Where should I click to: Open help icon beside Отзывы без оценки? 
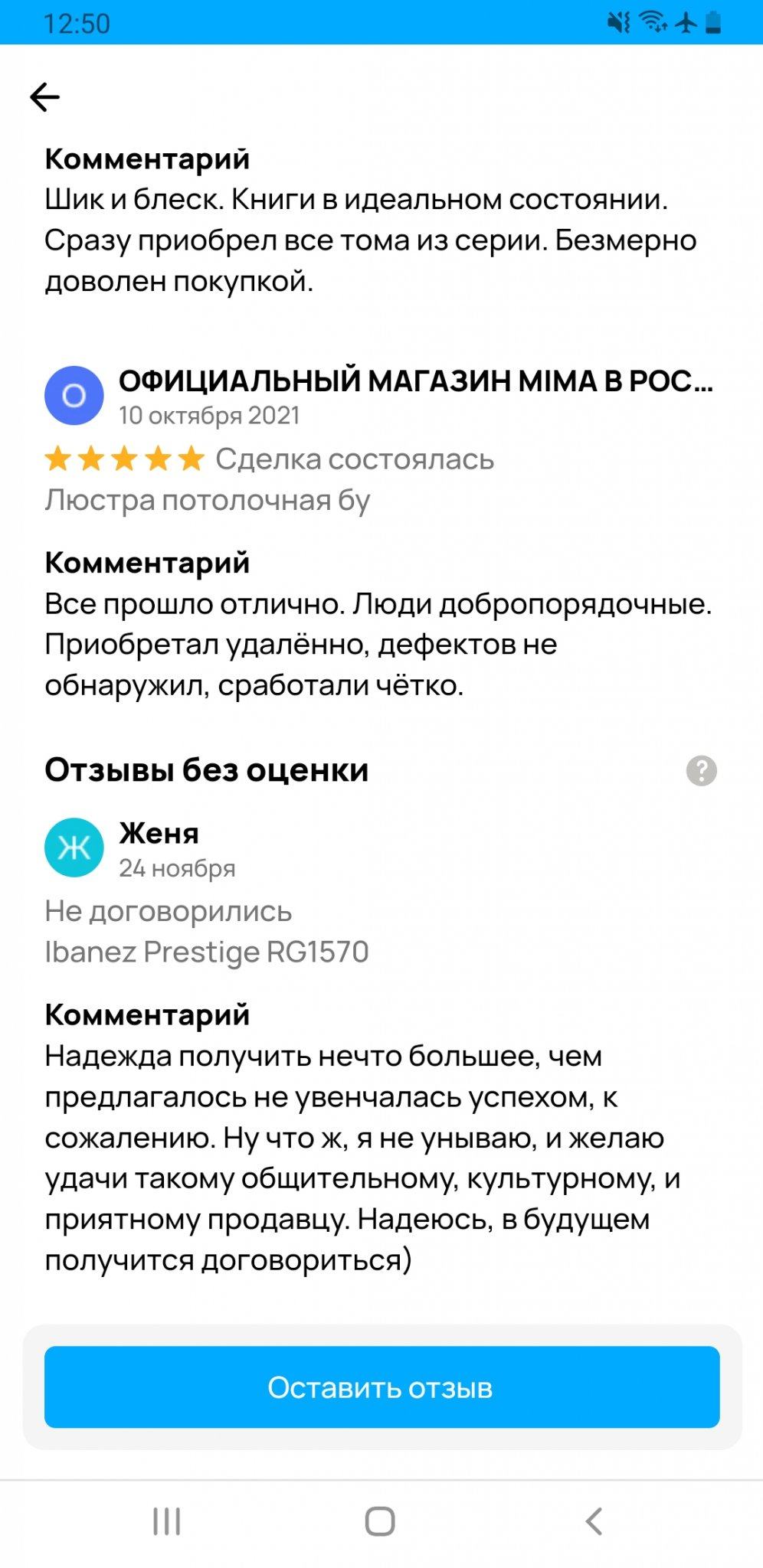point(701,770)
